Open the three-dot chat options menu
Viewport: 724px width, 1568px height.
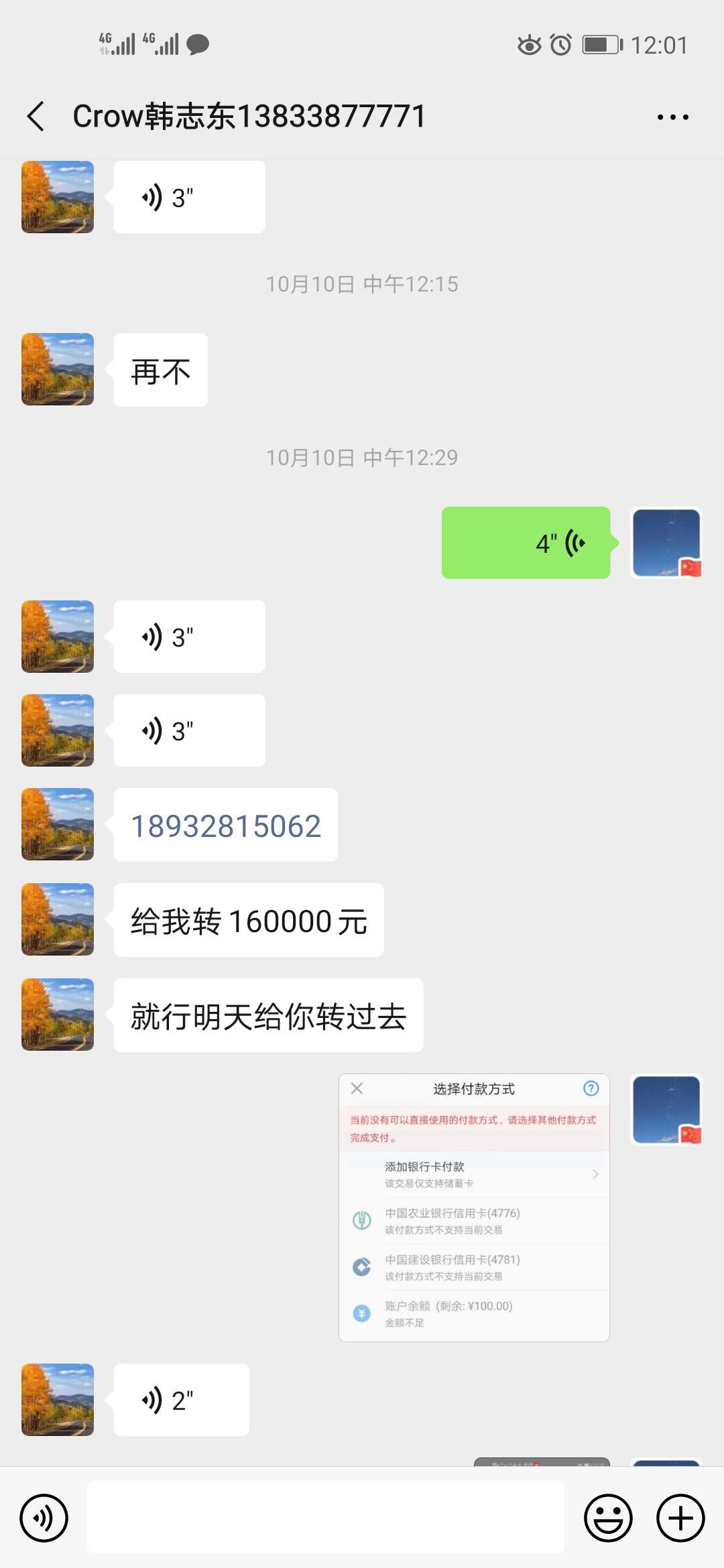[672, 117]
